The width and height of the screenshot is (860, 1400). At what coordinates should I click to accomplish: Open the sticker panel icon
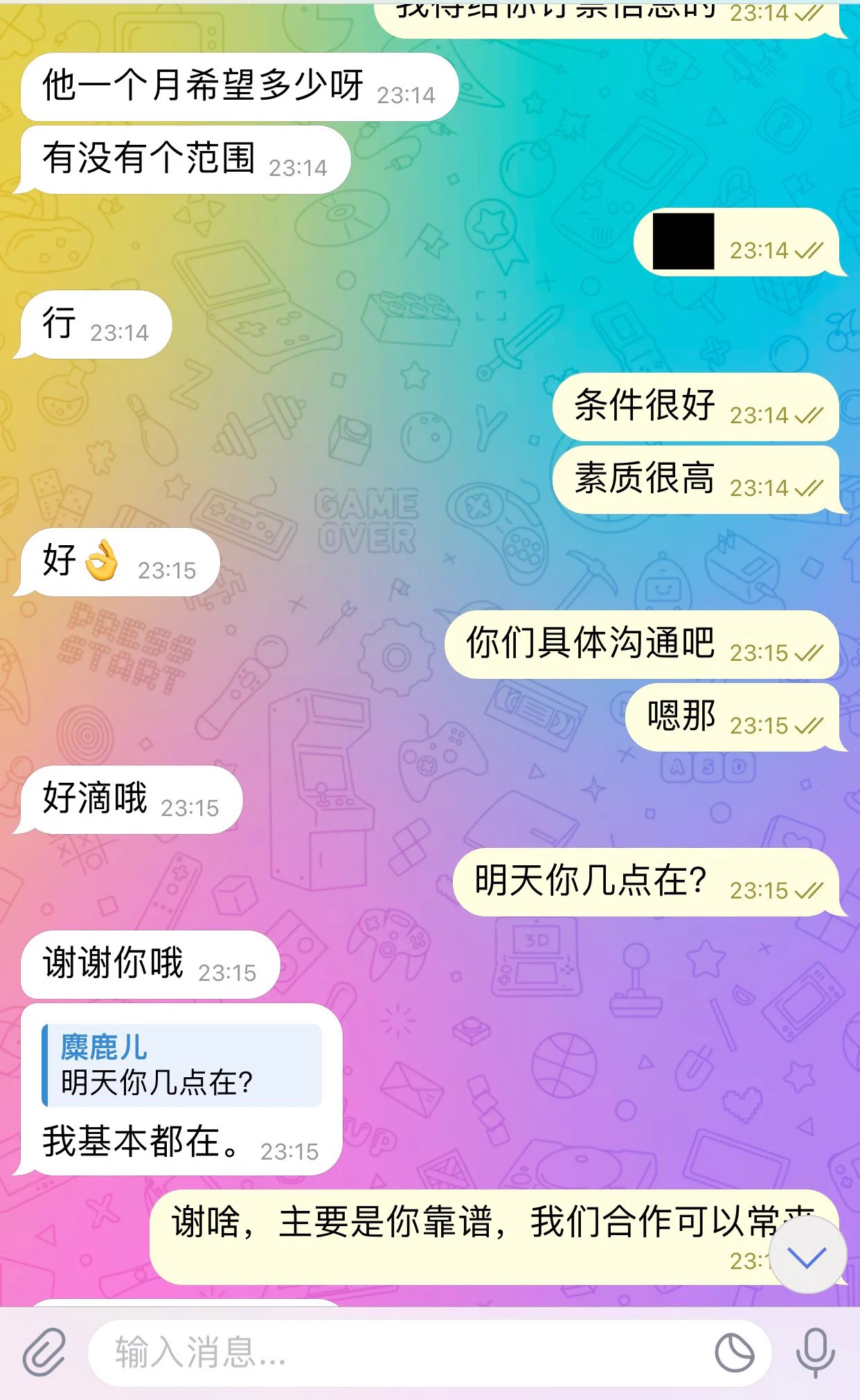pyautogui.click(x=735, y=1352)
